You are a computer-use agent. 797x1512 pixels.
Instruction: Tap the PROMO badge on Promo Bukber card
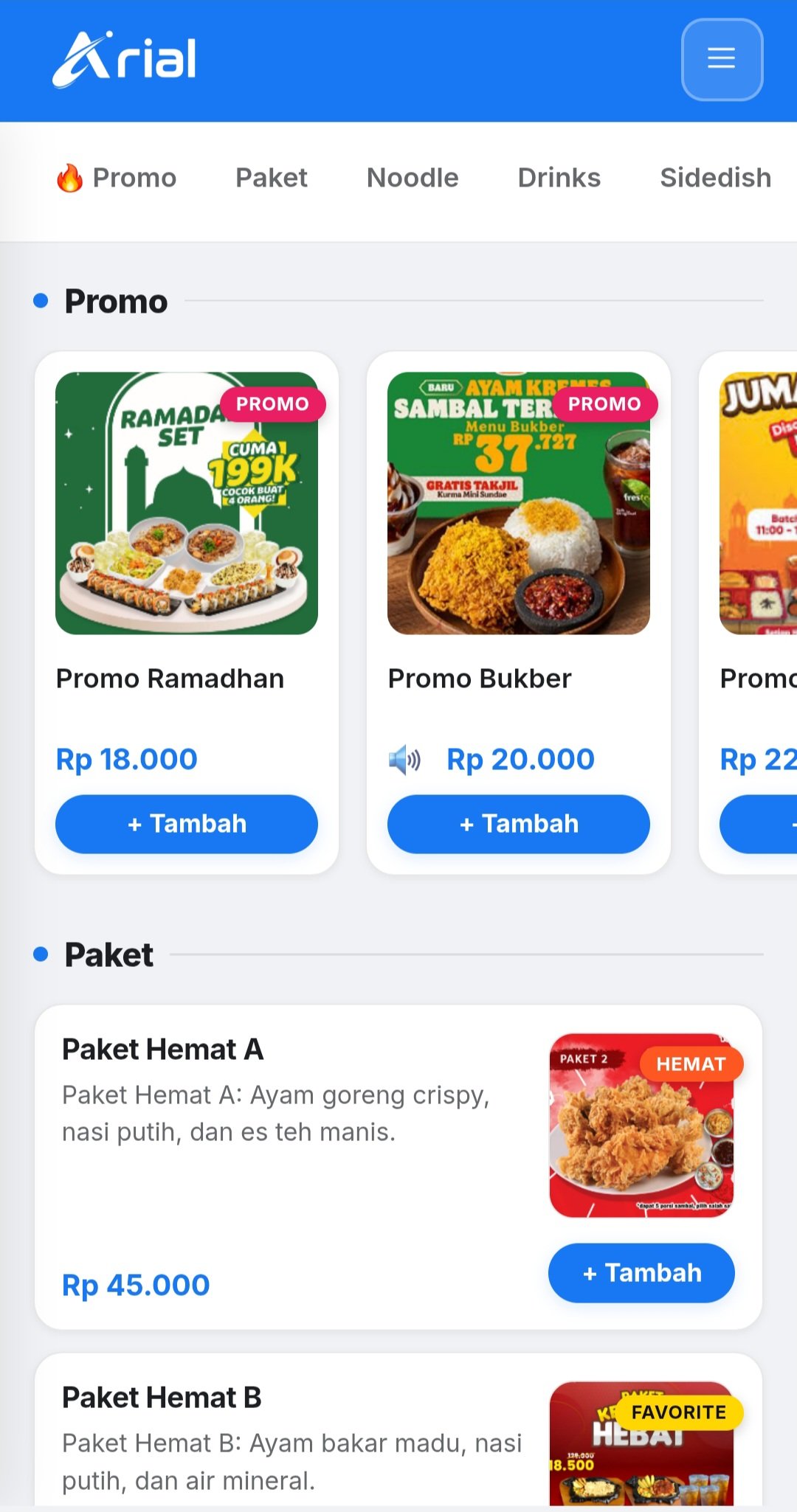point(604,403)
